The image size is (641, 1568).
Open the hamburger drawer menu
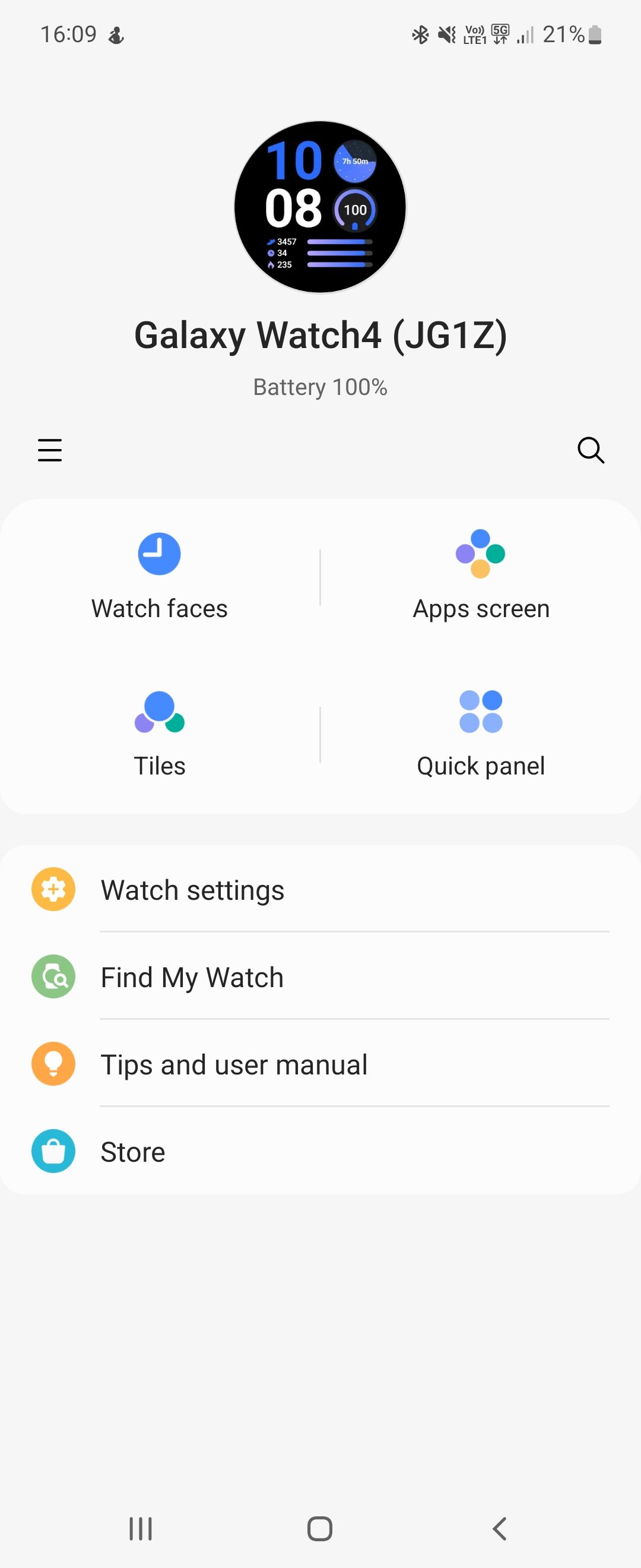[50, 450]
